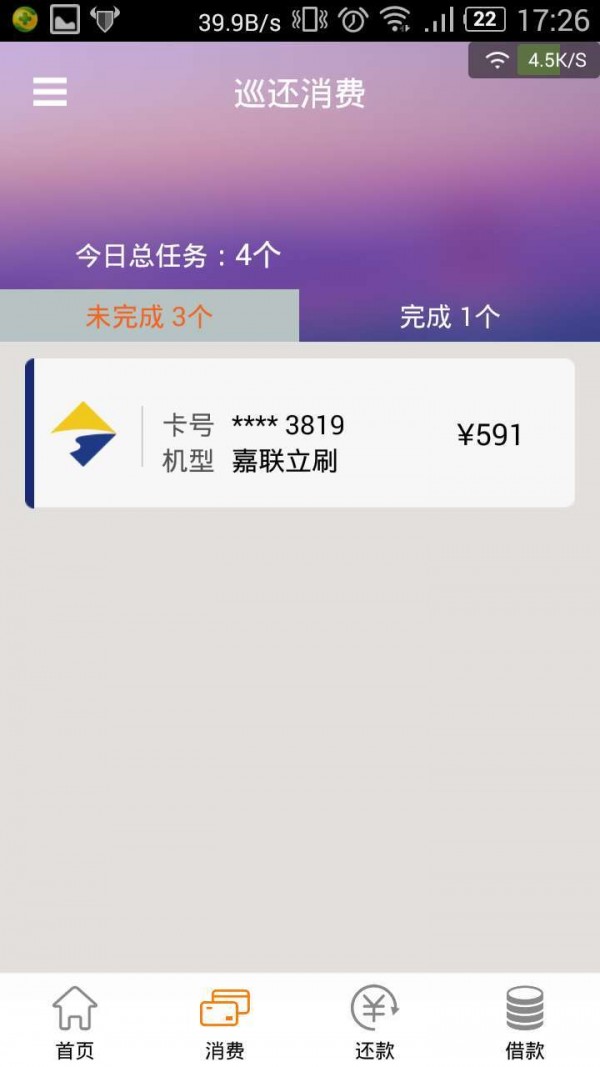Open the 借款 loan tab
600x1067 pixels.
pos(525,1022)
